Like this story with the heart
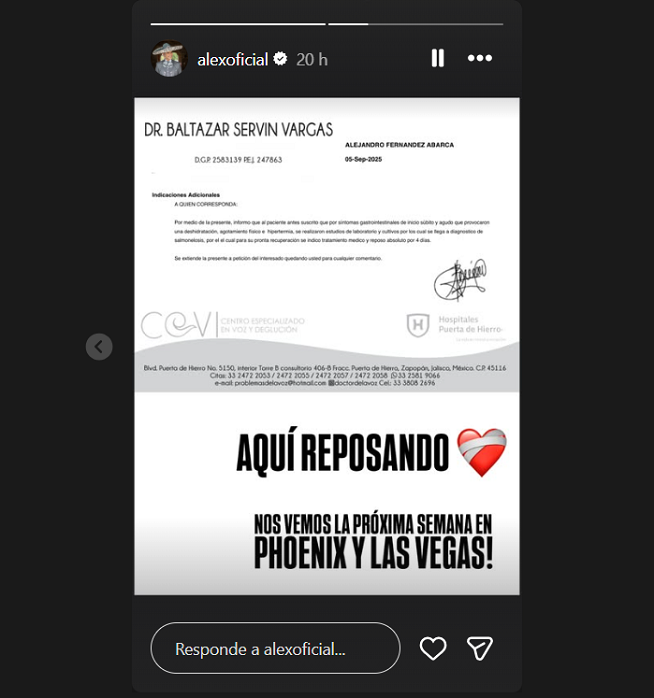654x698 pixels. coord(433,649)
